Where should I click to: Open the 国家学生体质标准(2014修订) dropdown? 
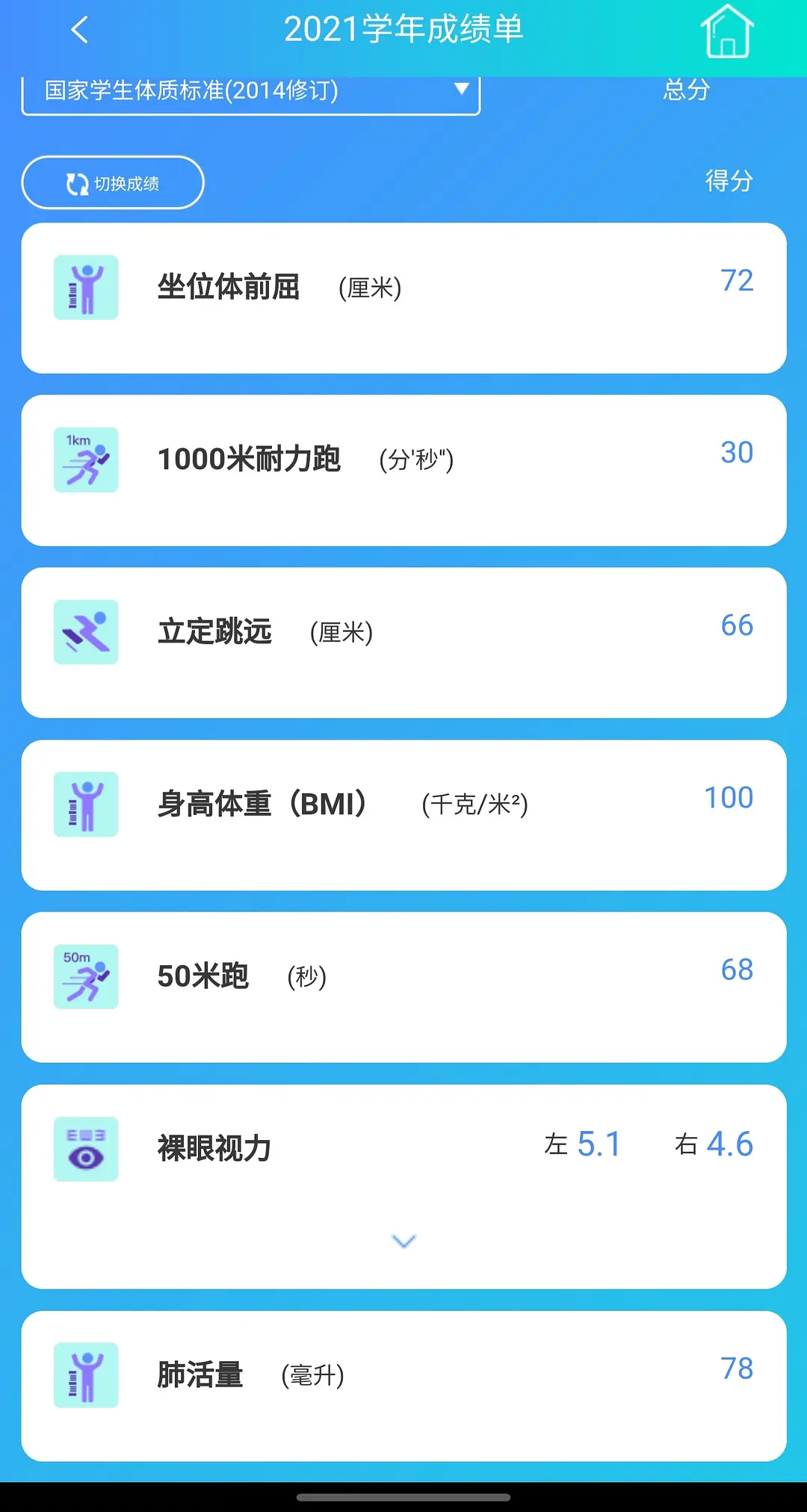click(251, 93)
